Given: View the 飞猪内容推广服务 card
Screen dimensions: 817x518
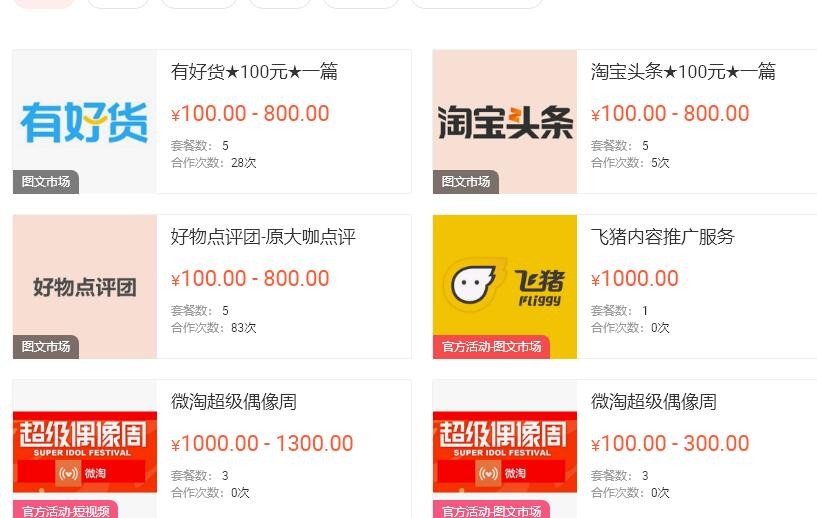Looking at the screenshot, I should (662, 237).
